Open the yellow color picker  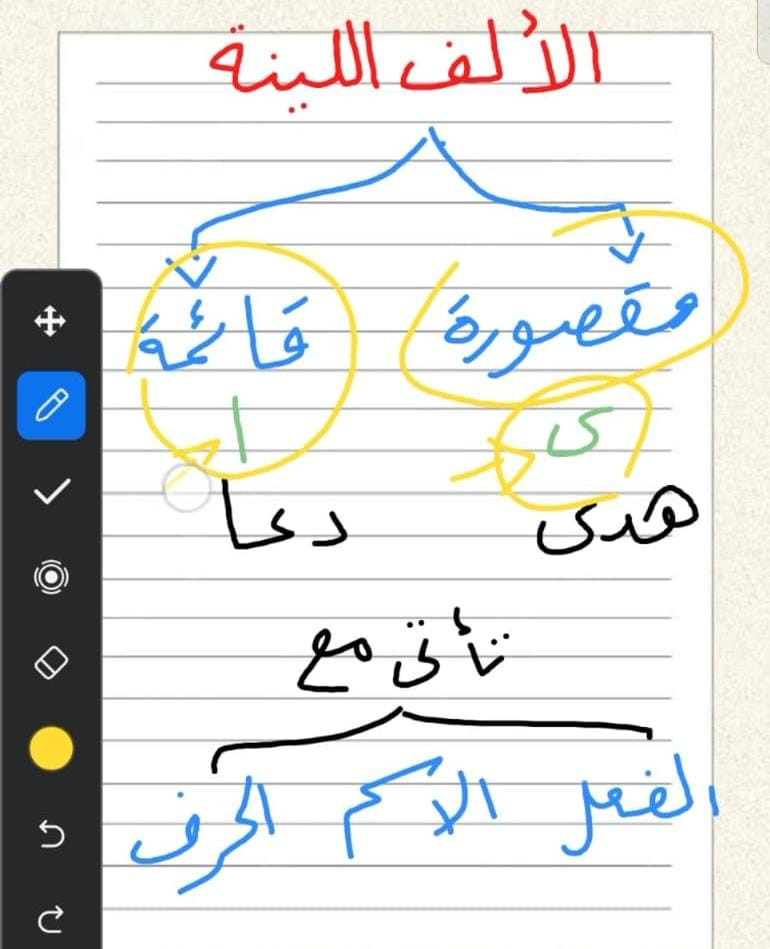point(50,748)
